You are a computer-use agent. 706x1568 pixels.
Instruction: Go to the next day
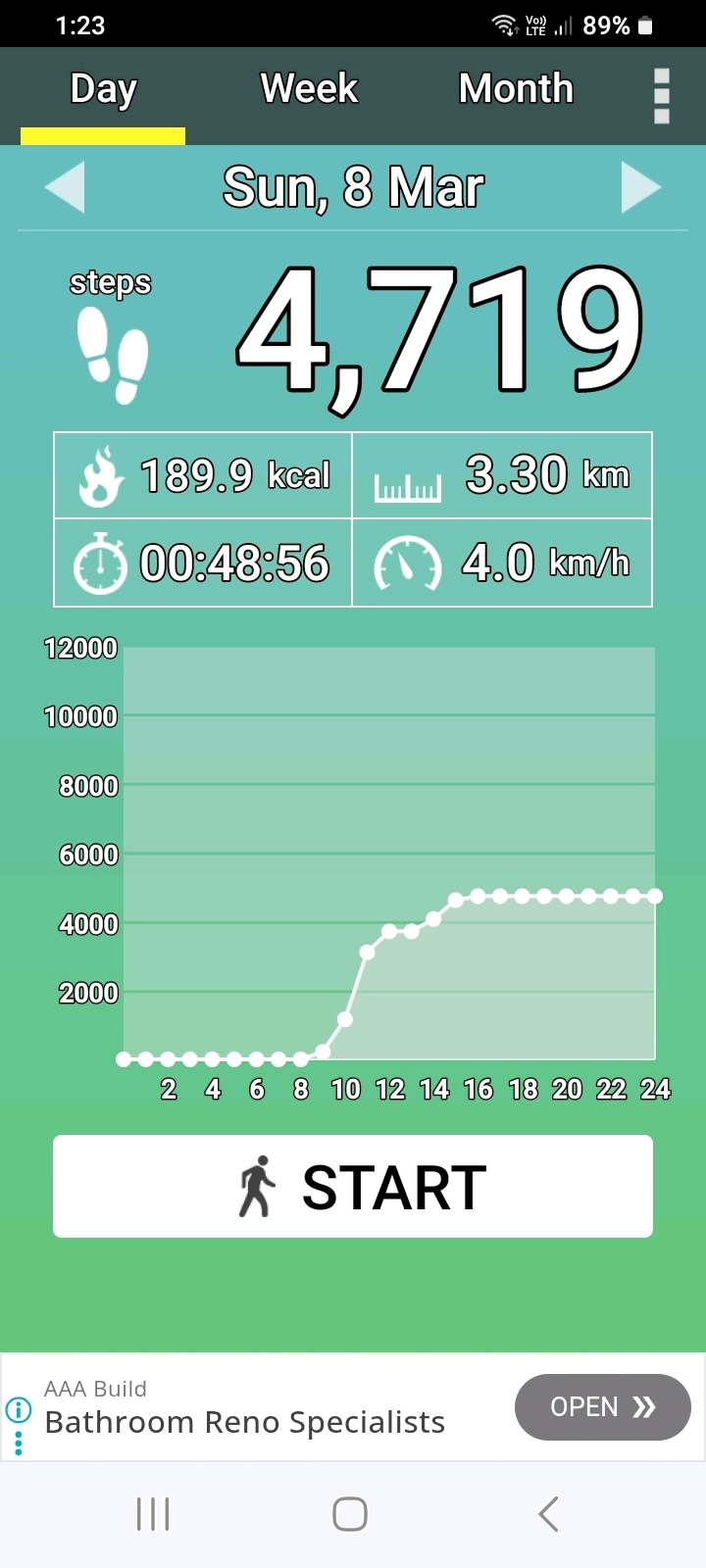coord(640,187)
